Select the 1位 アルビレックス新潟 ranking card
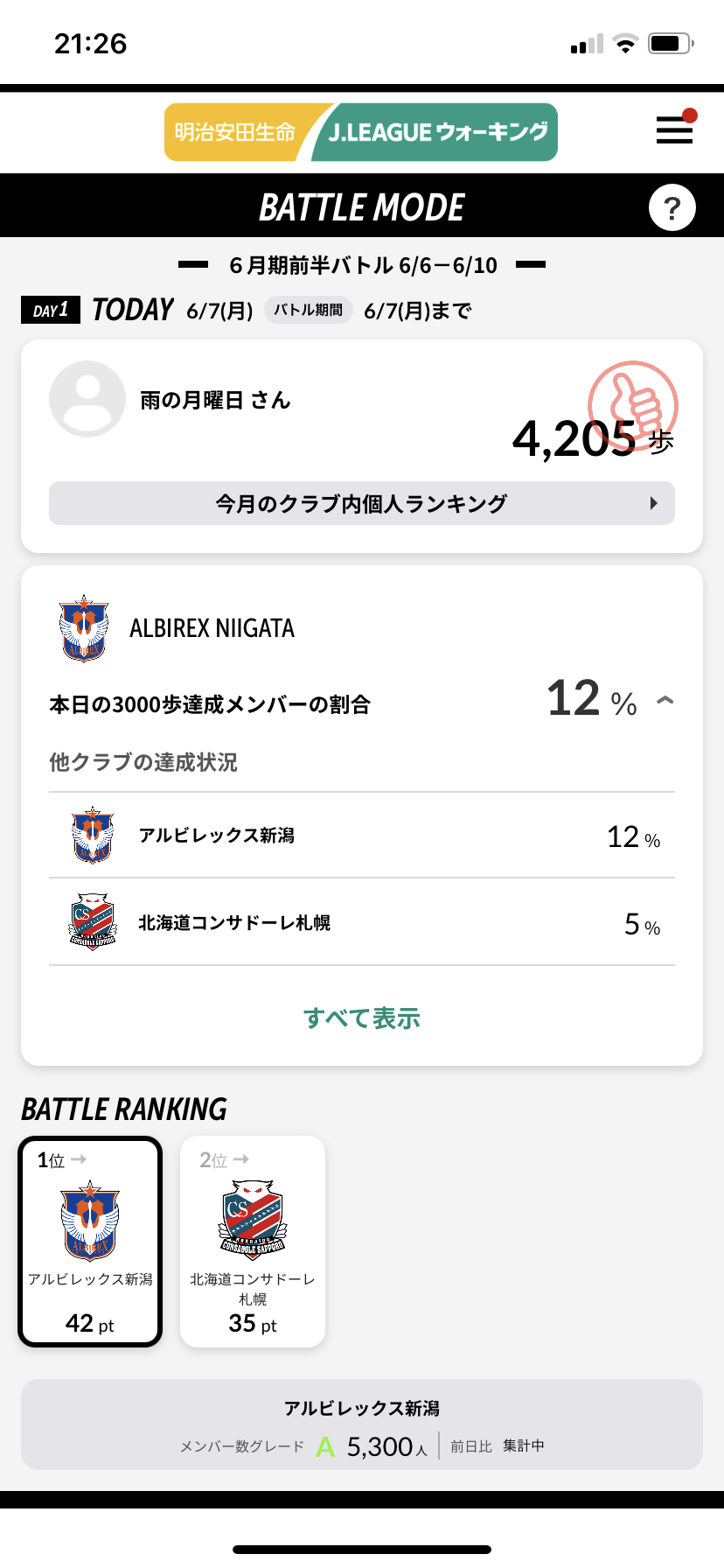This screenshot has height=1568, width=724. click(91, 1242)
